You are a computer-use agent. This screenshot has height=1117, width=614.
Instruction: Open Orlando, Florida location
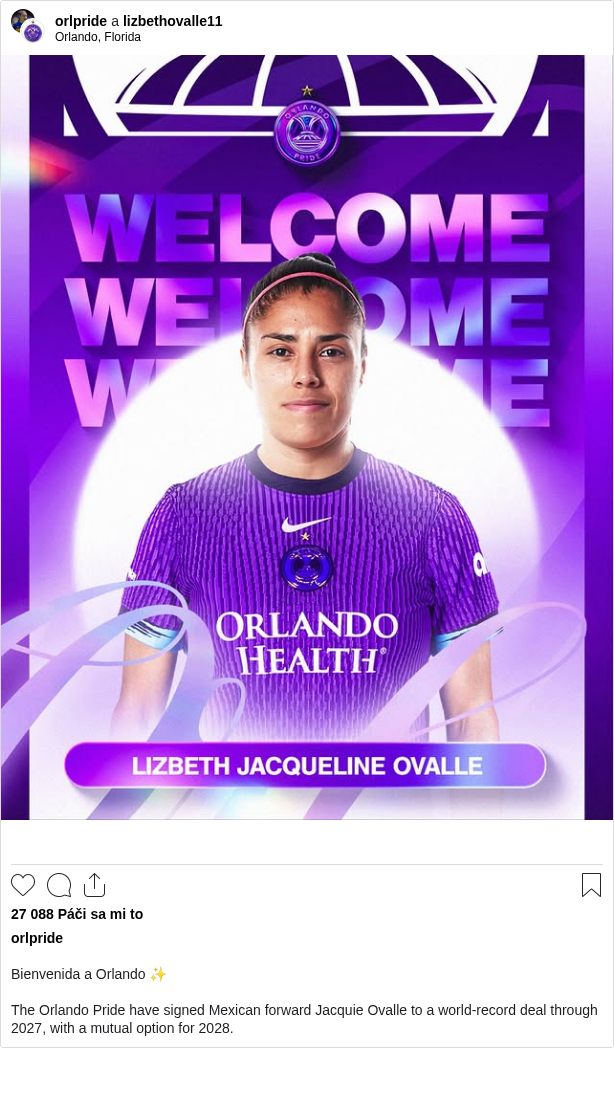98,37
